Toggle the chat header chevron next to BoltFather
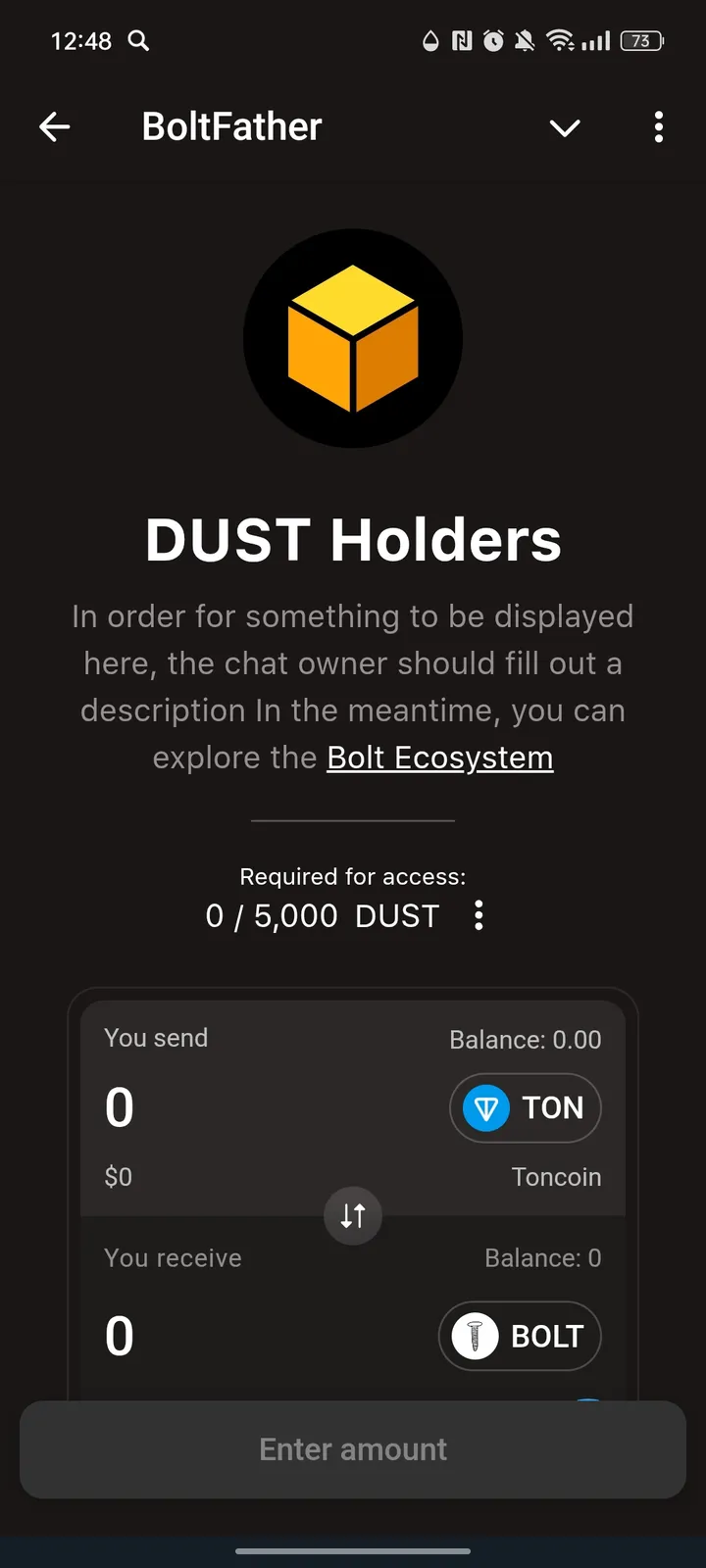 coord(565,128)
